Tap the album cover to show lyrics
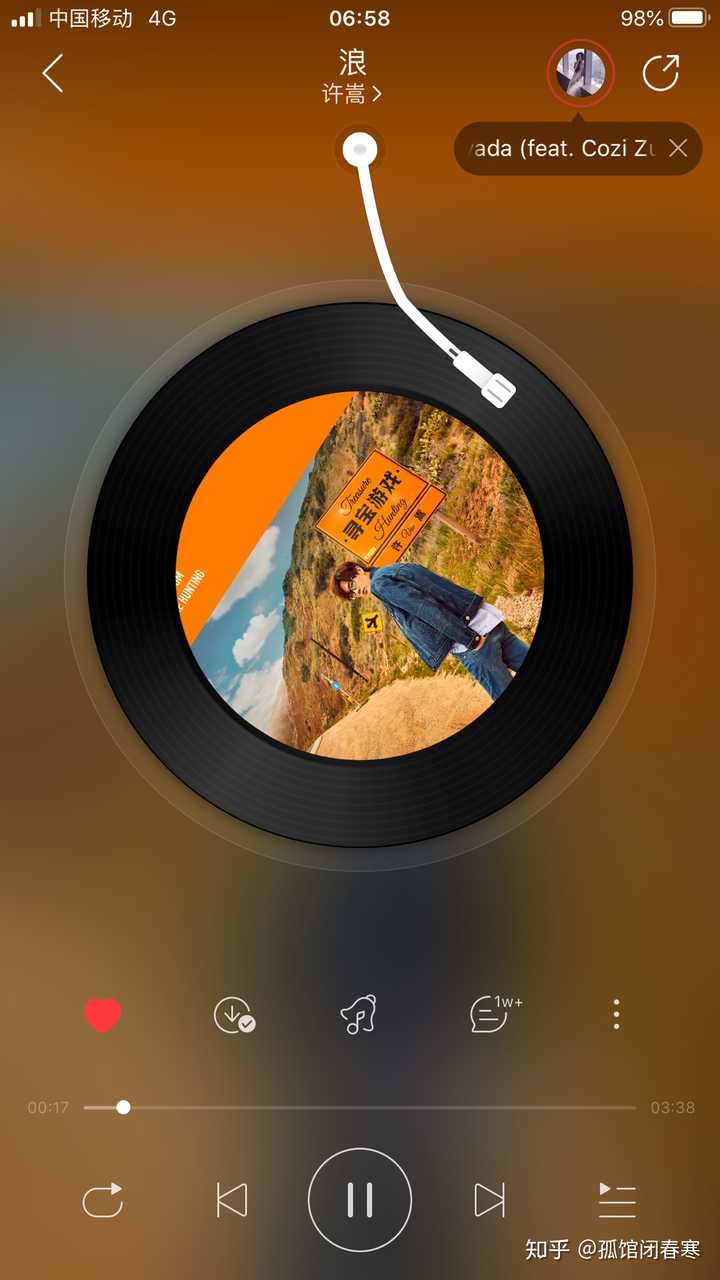This screenshot has height=1280, width=720. click(360, 575)
